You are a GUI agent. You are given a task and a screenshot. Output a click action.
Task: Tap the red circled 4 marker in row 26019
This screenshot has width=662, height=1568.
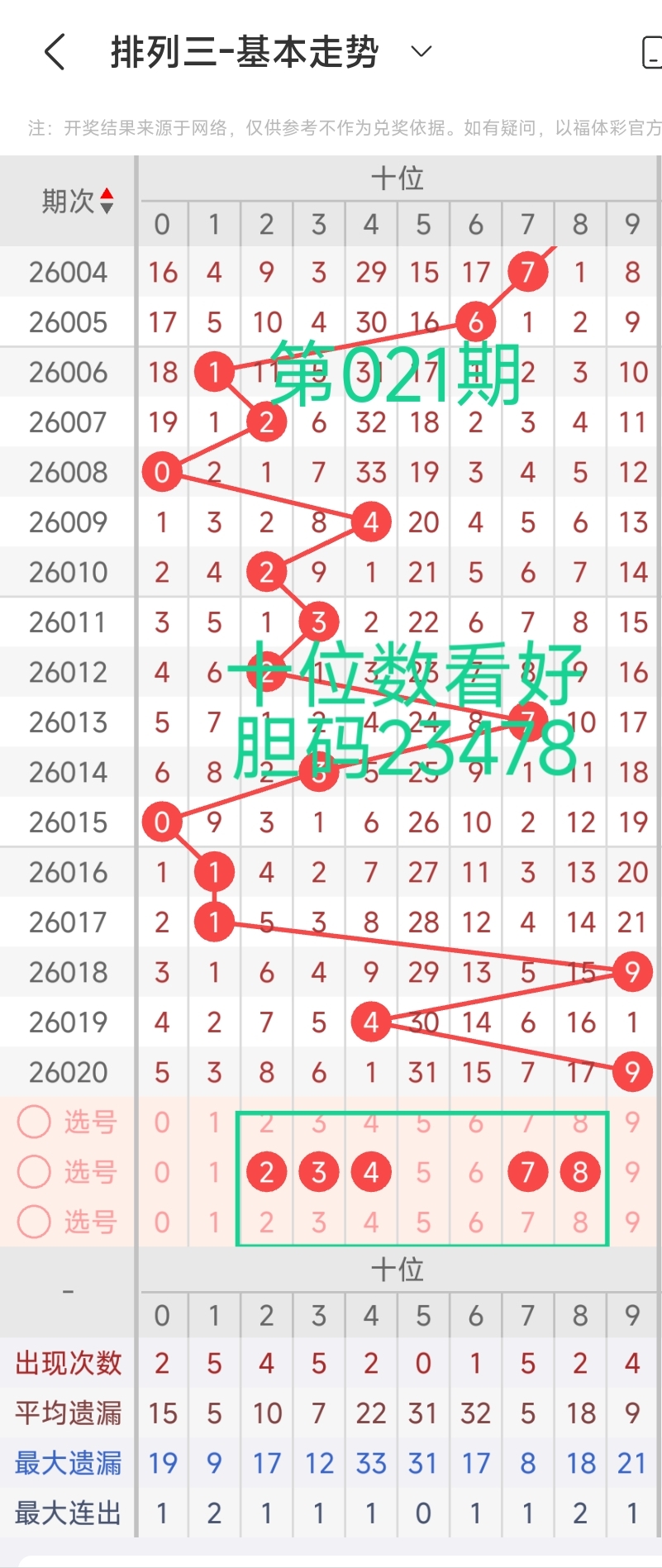coord(370,1022)
